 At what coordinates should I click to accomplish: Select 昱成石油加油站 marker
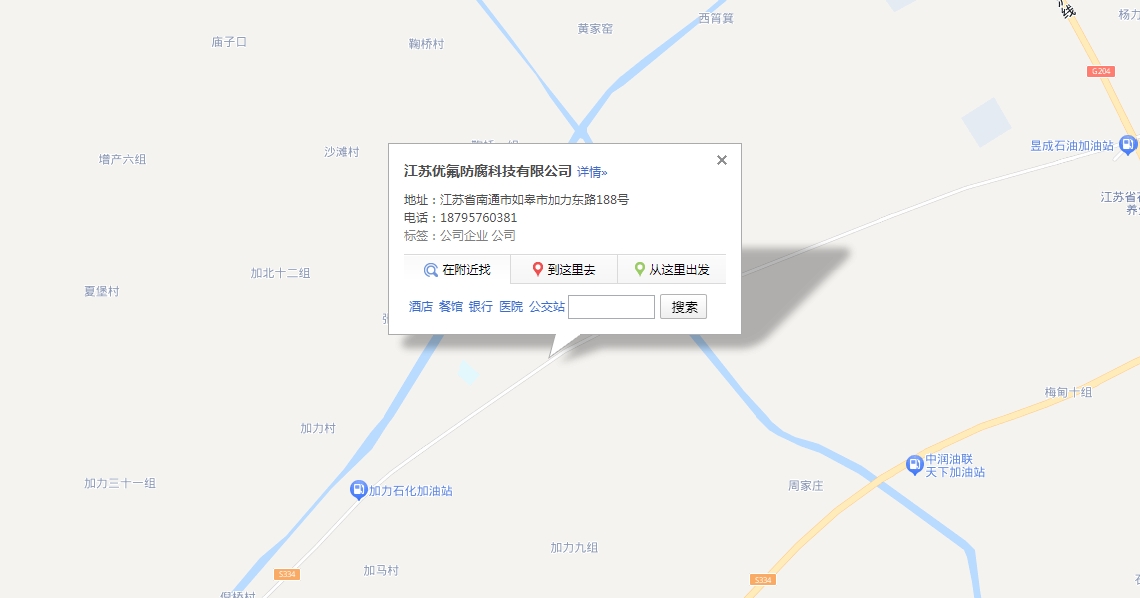pos(1127,145)
